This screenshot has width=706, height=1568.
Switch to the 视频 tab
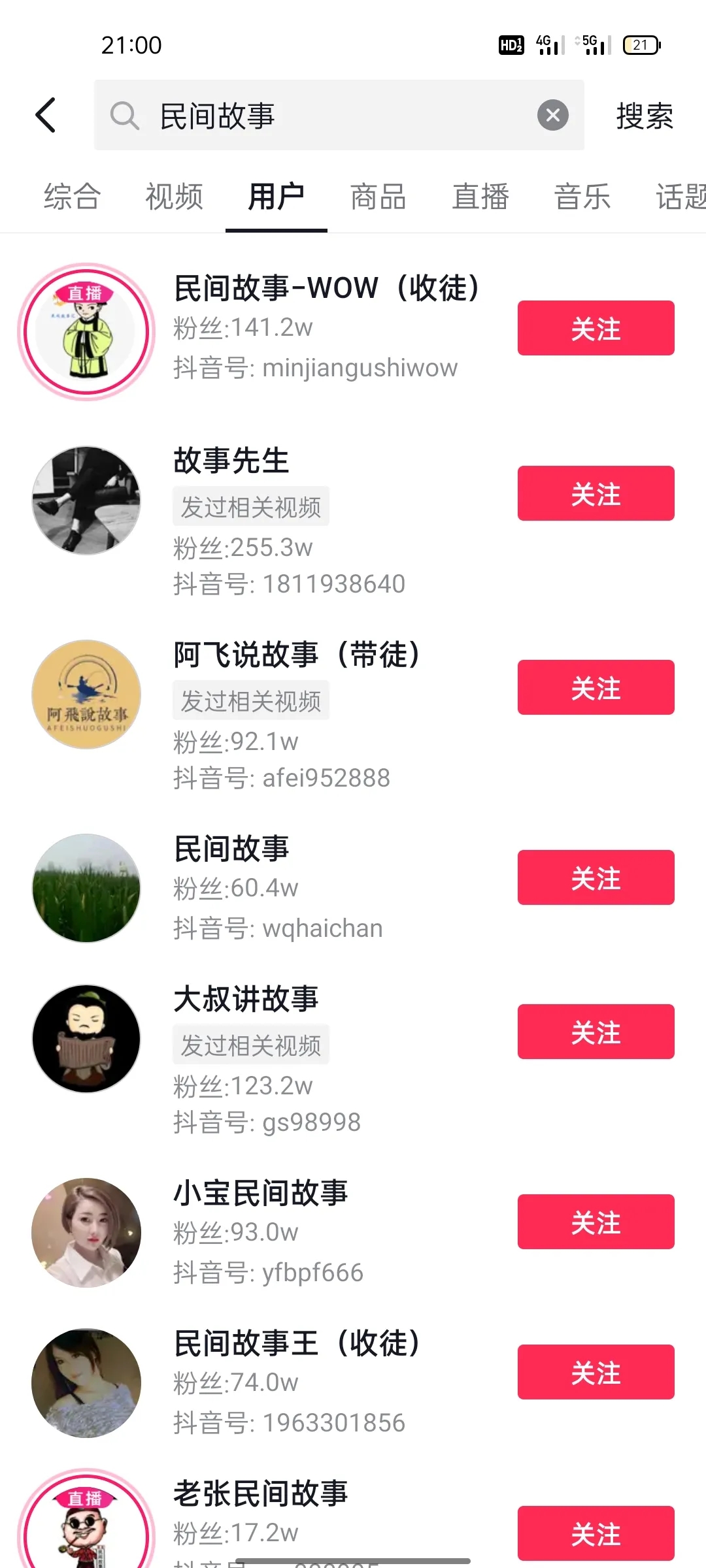174,197
